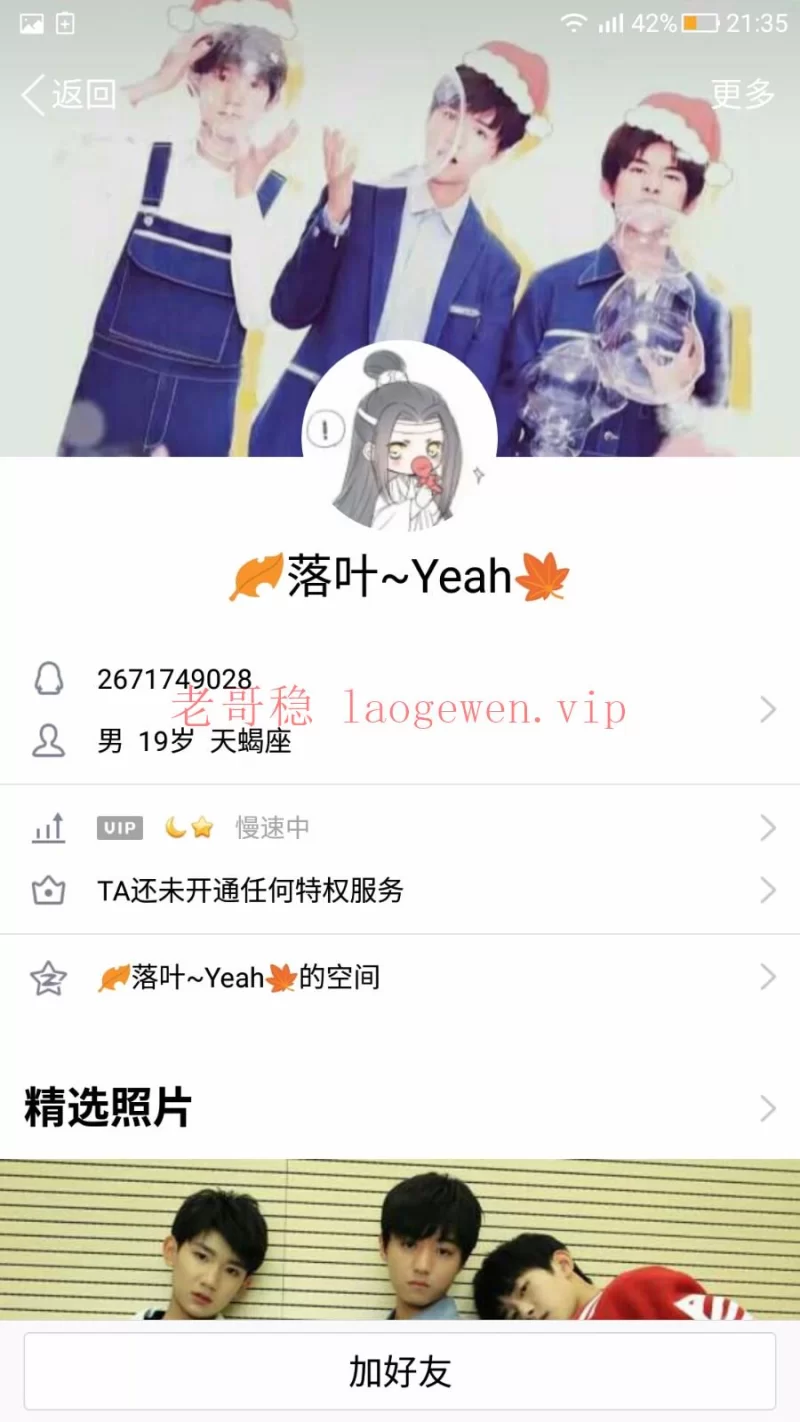Tap 加好友 to add as friend

click(400, 1371)
